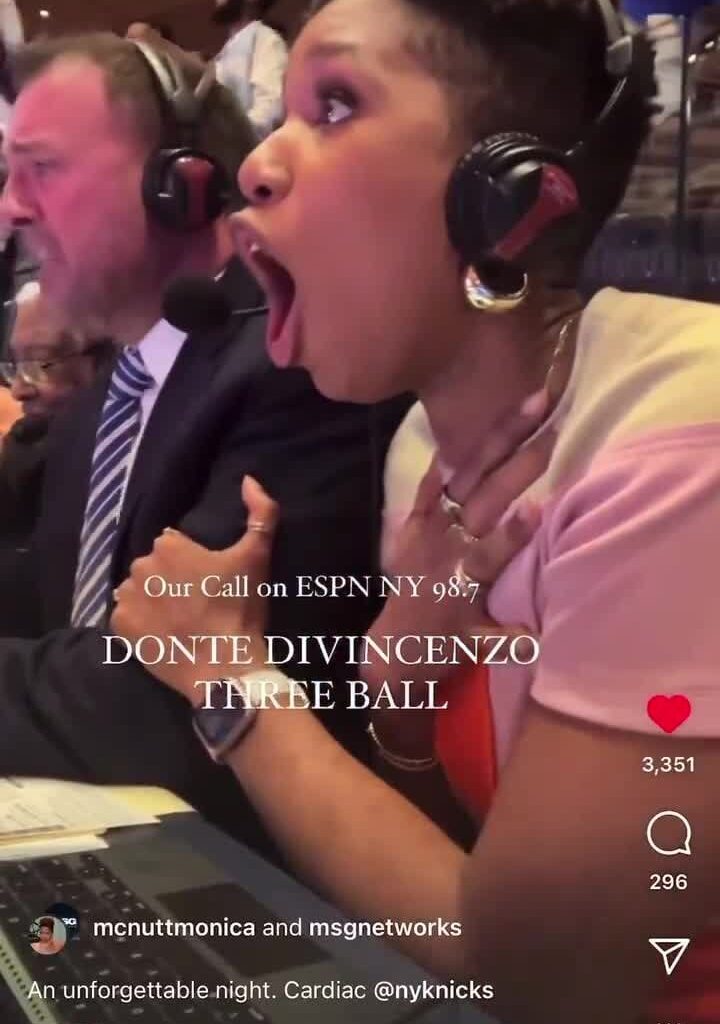
Task: Open the @nyknicks mention in the caption
Action: click(x=433, y=990)
